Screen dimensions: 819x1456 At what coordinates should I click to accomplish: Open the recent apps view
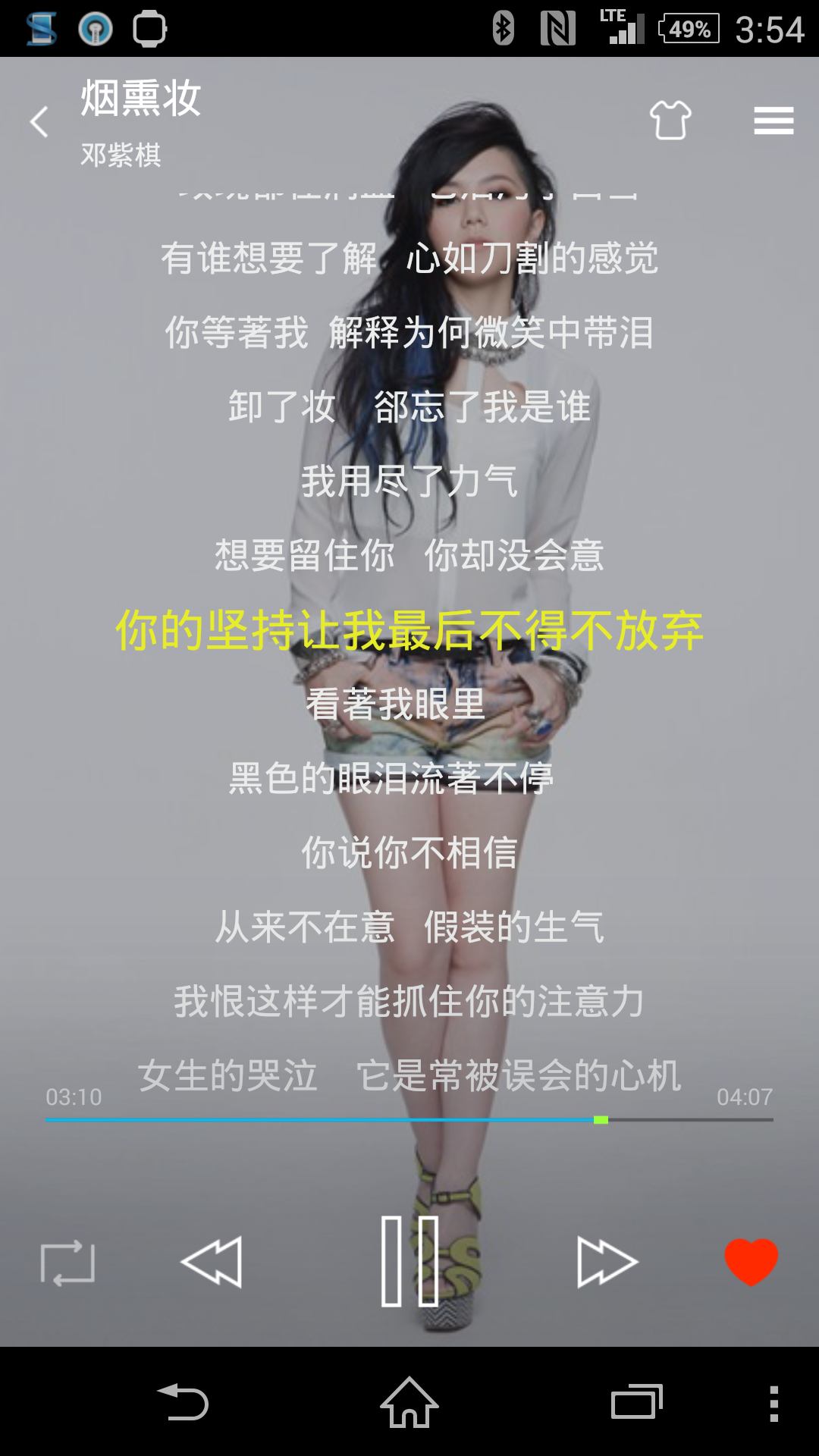point(637,1401)
